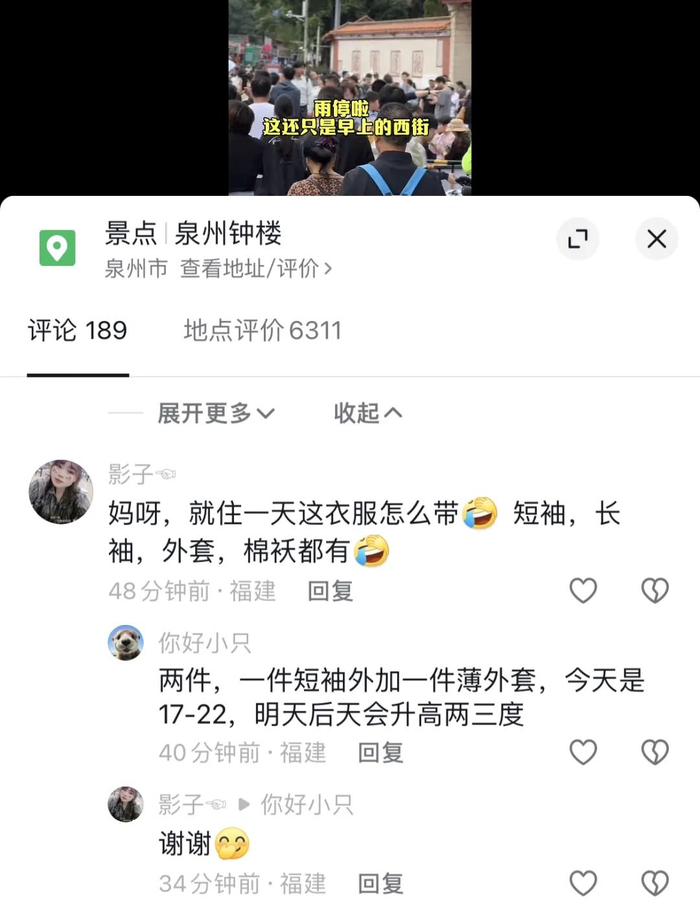This screenshot has height=922, width=700.
Task: Like 影子's 谢谢 reply
Action: tap(583, 883)
